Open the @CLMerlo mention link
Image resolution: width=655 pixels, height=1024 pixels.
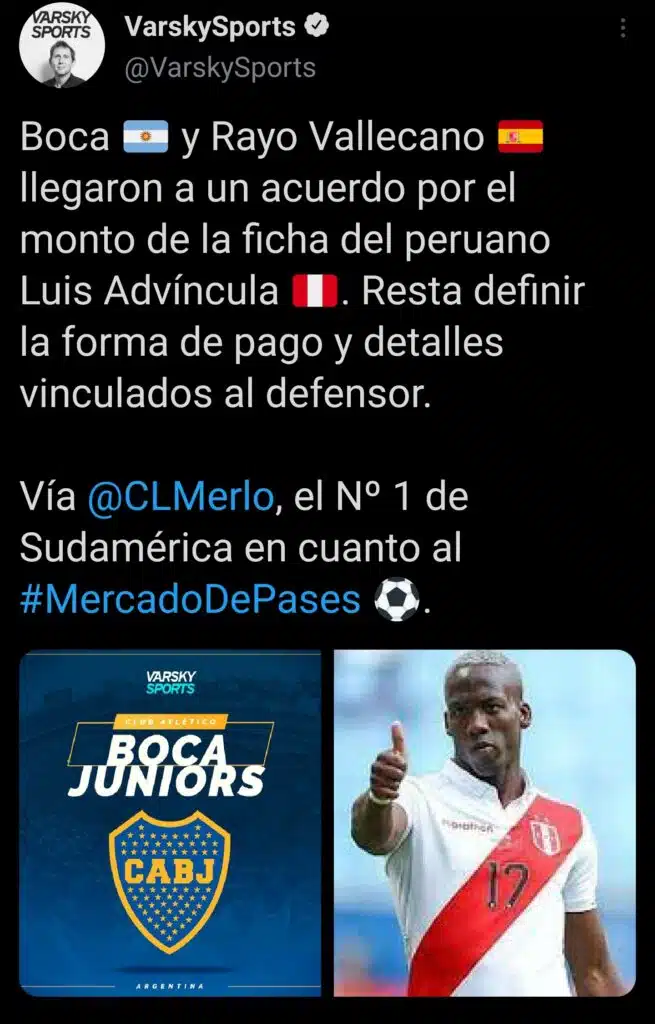coord(180,497)
